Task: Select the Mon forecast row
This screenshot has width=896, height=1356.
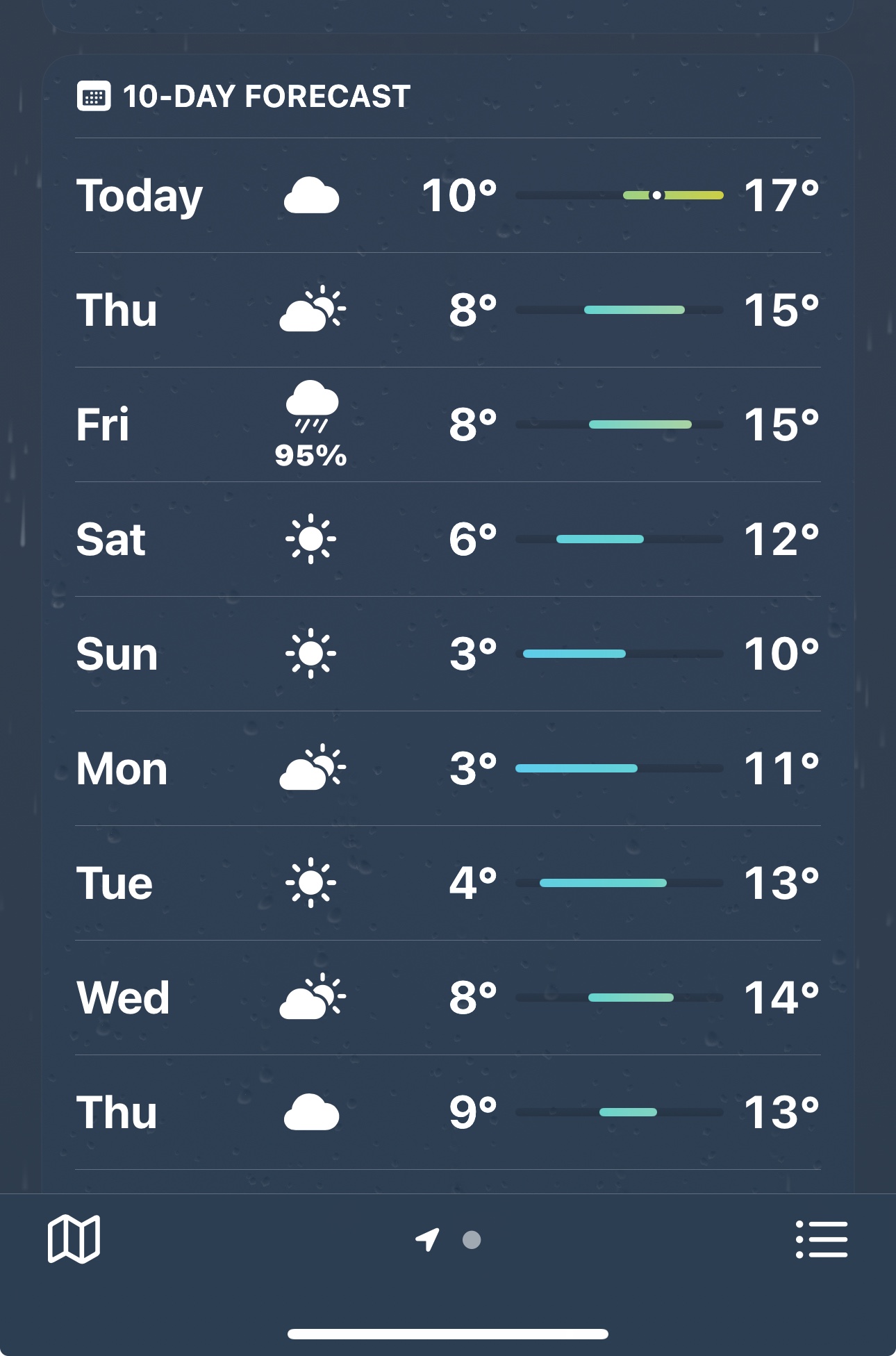Action: [448, 768]
